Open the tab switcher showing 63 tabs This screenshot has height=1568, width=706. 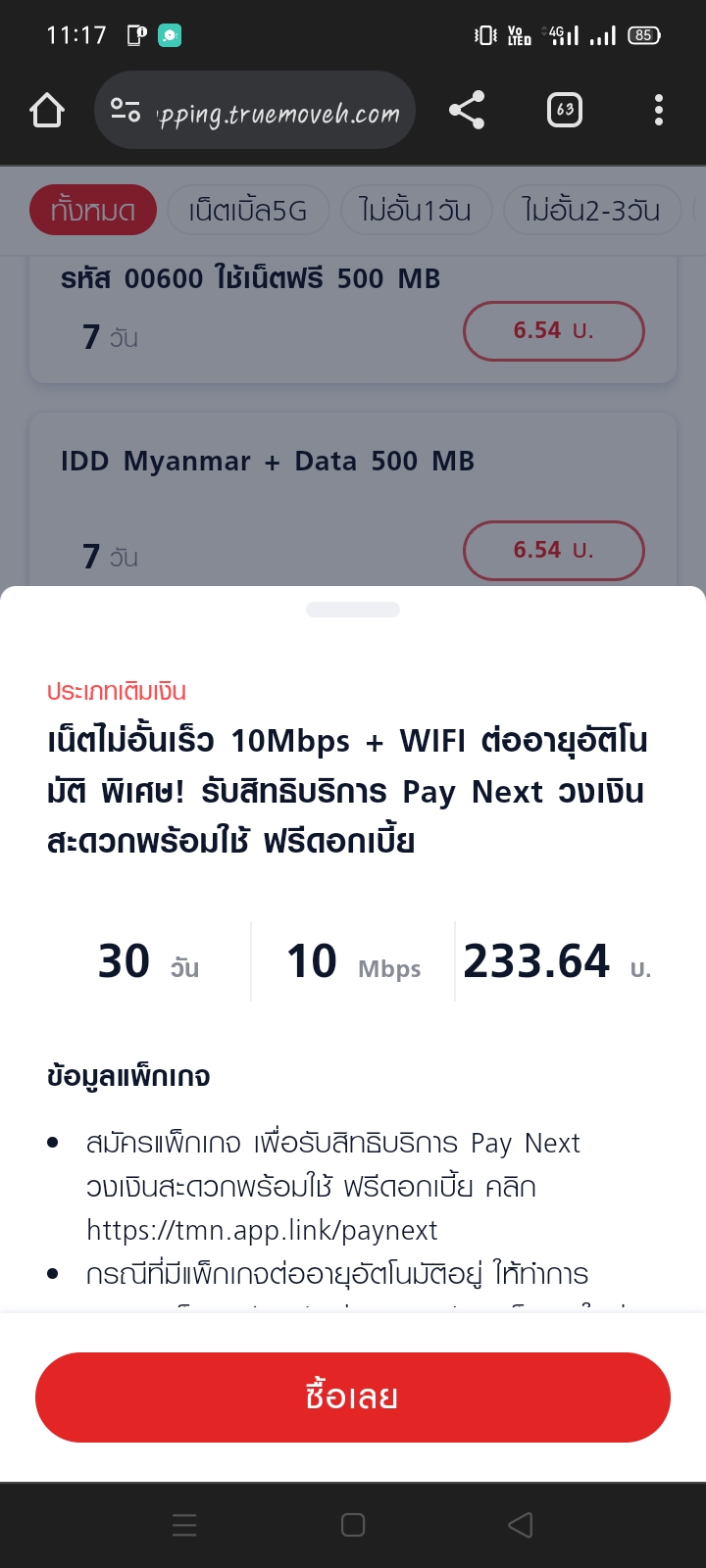point(565,110)
